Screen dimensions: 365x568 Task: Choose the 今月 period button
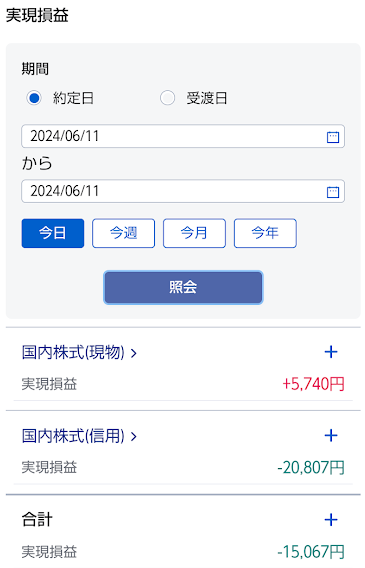[x=194, y=233]
